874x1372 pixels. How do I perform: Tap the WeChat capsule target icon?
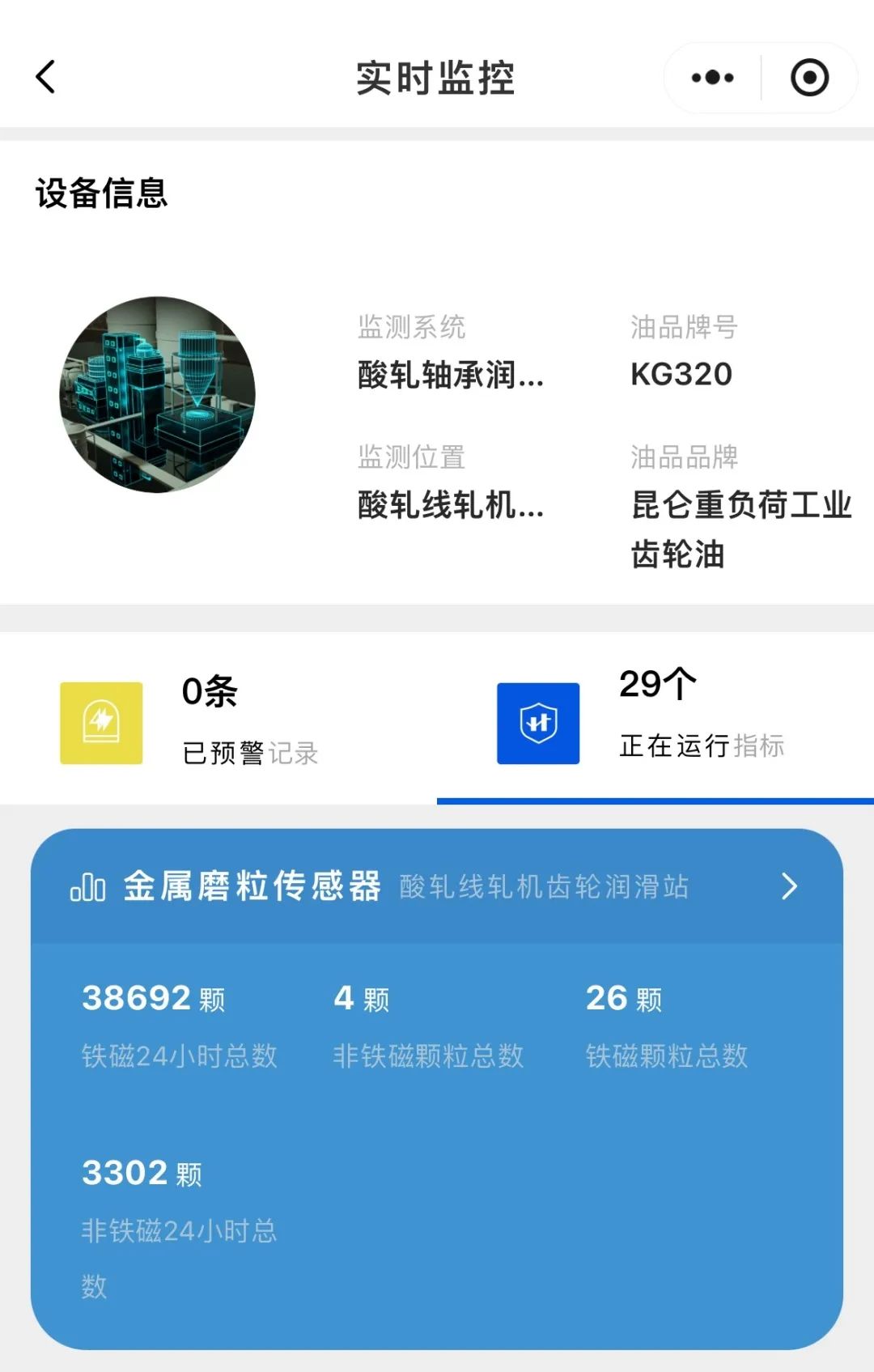[x=808, y=78]
